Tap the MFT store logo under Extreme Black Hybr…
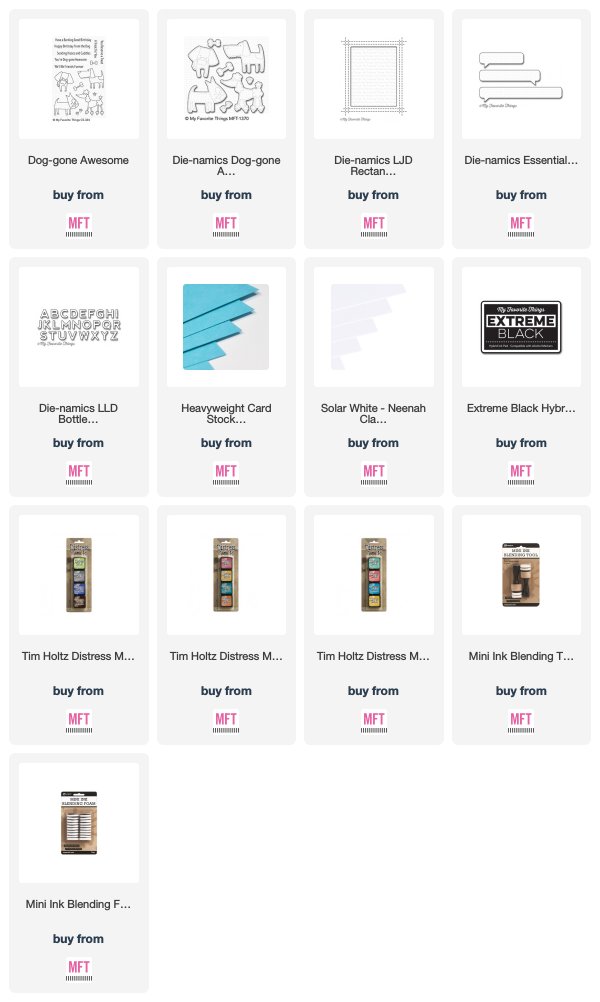 [x=521, y=474]
